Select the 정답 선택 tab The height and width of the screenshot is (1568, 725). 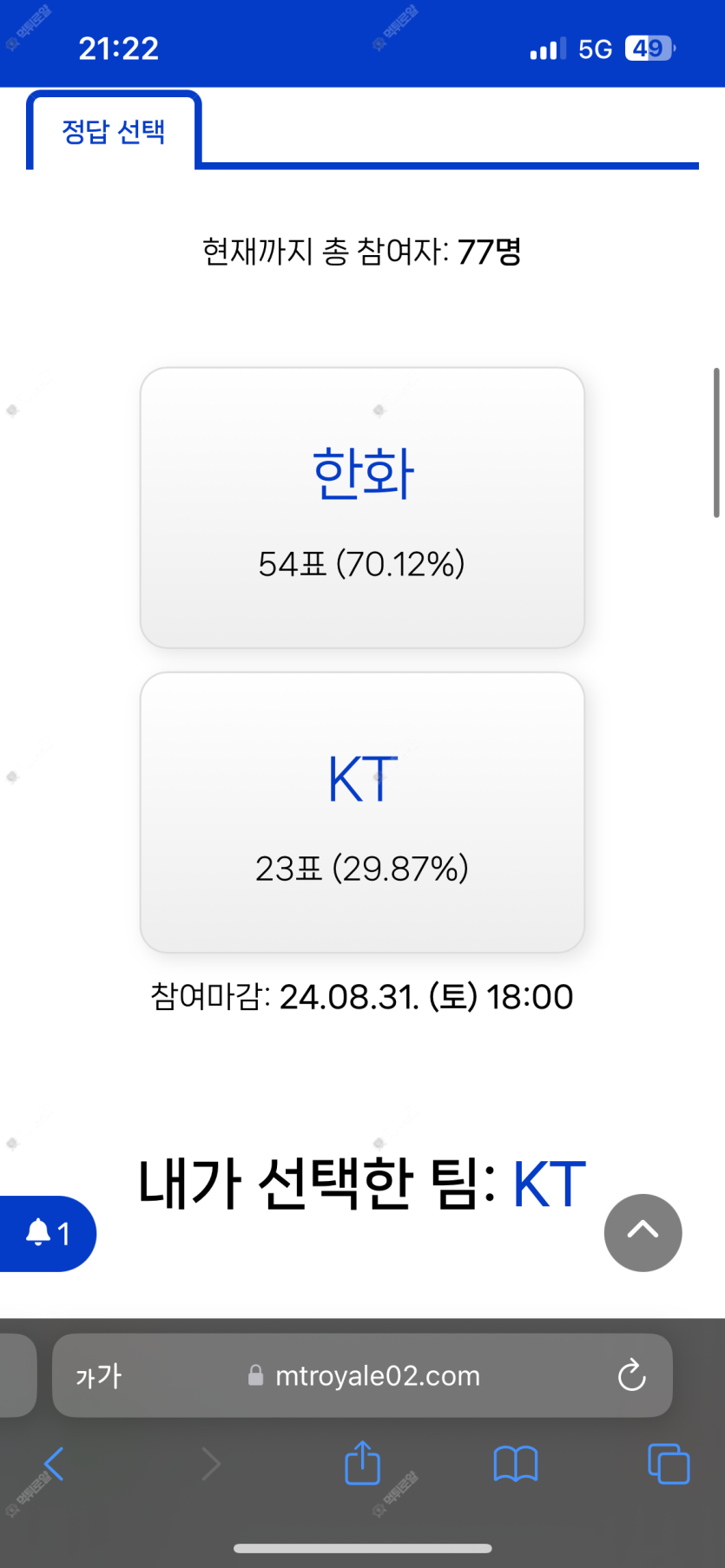[114, 132]
